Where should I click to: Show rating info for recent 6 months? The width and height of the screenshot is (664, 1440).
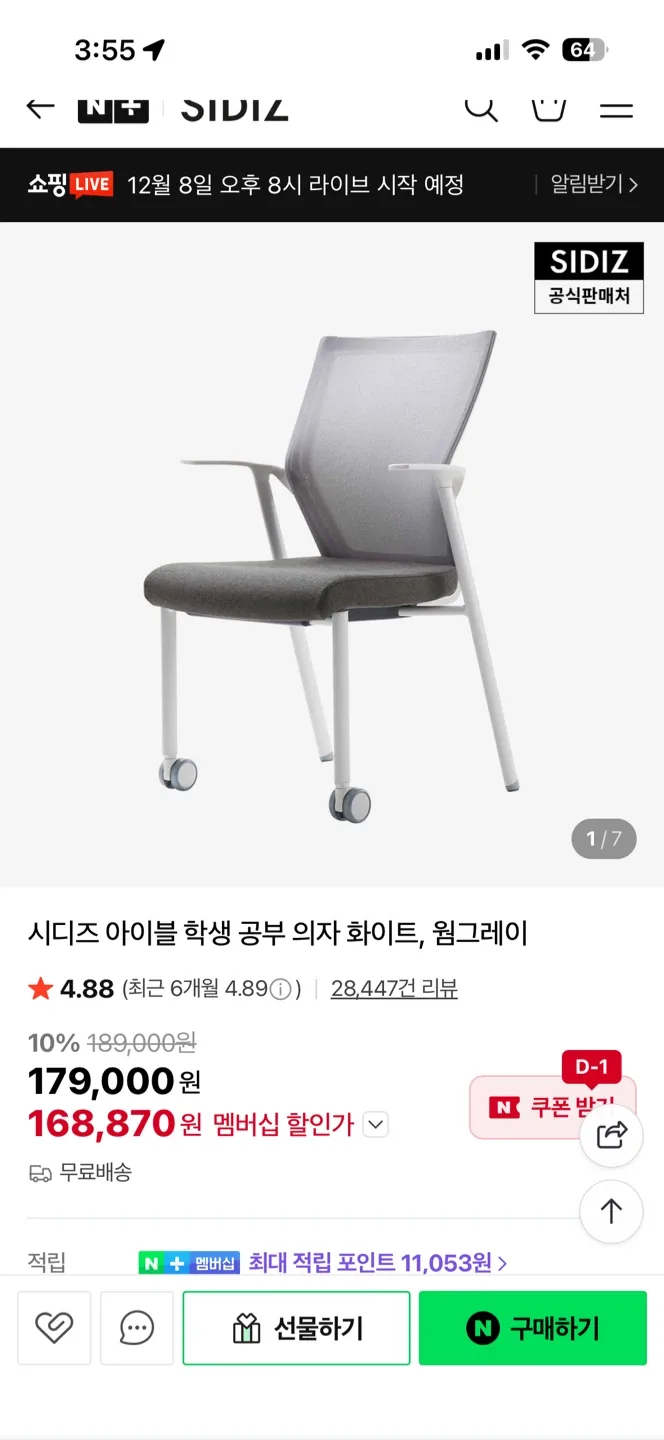[x=281, y=990]
